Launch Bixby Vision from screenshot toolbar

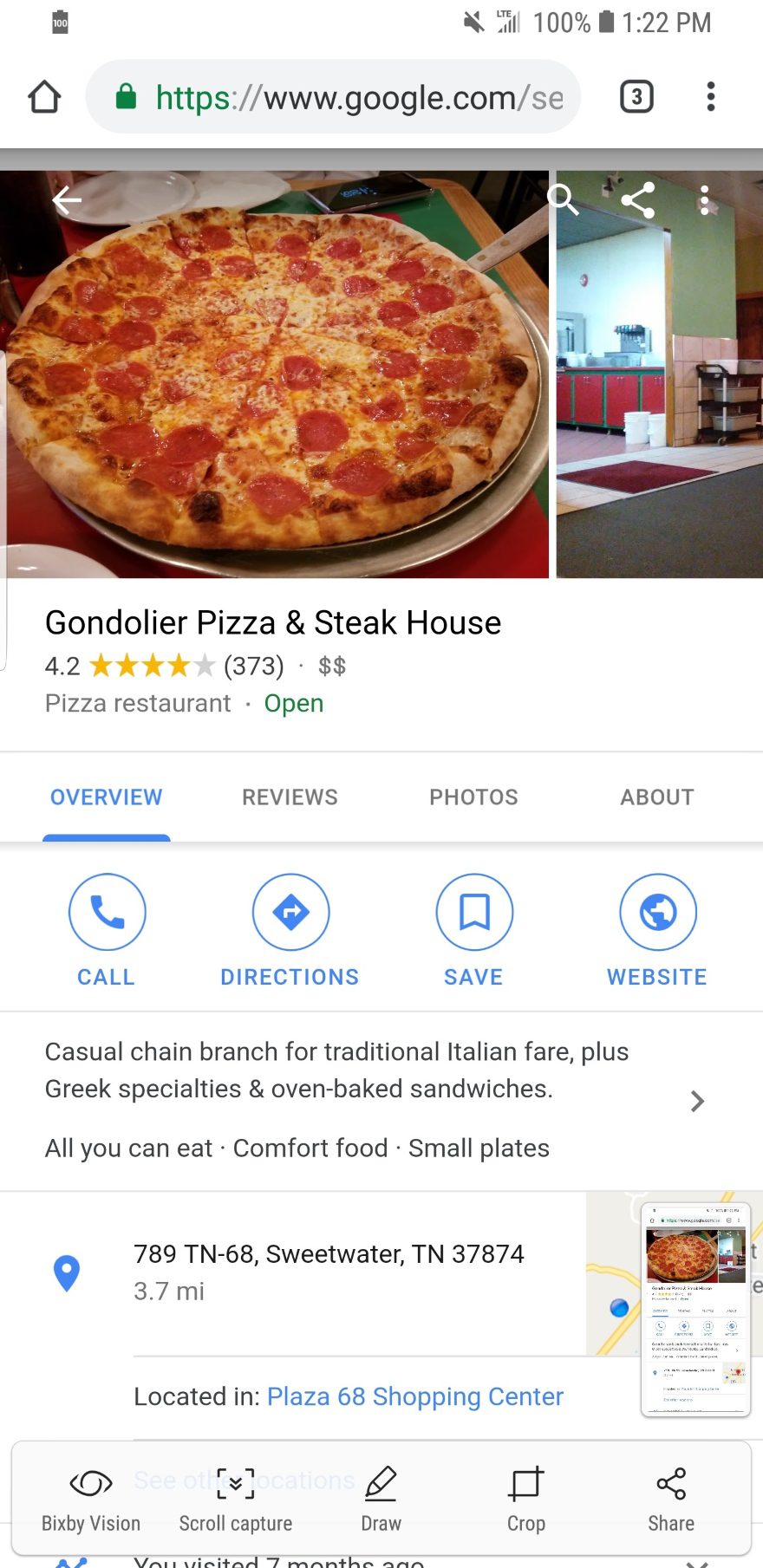coord(91,1498)
